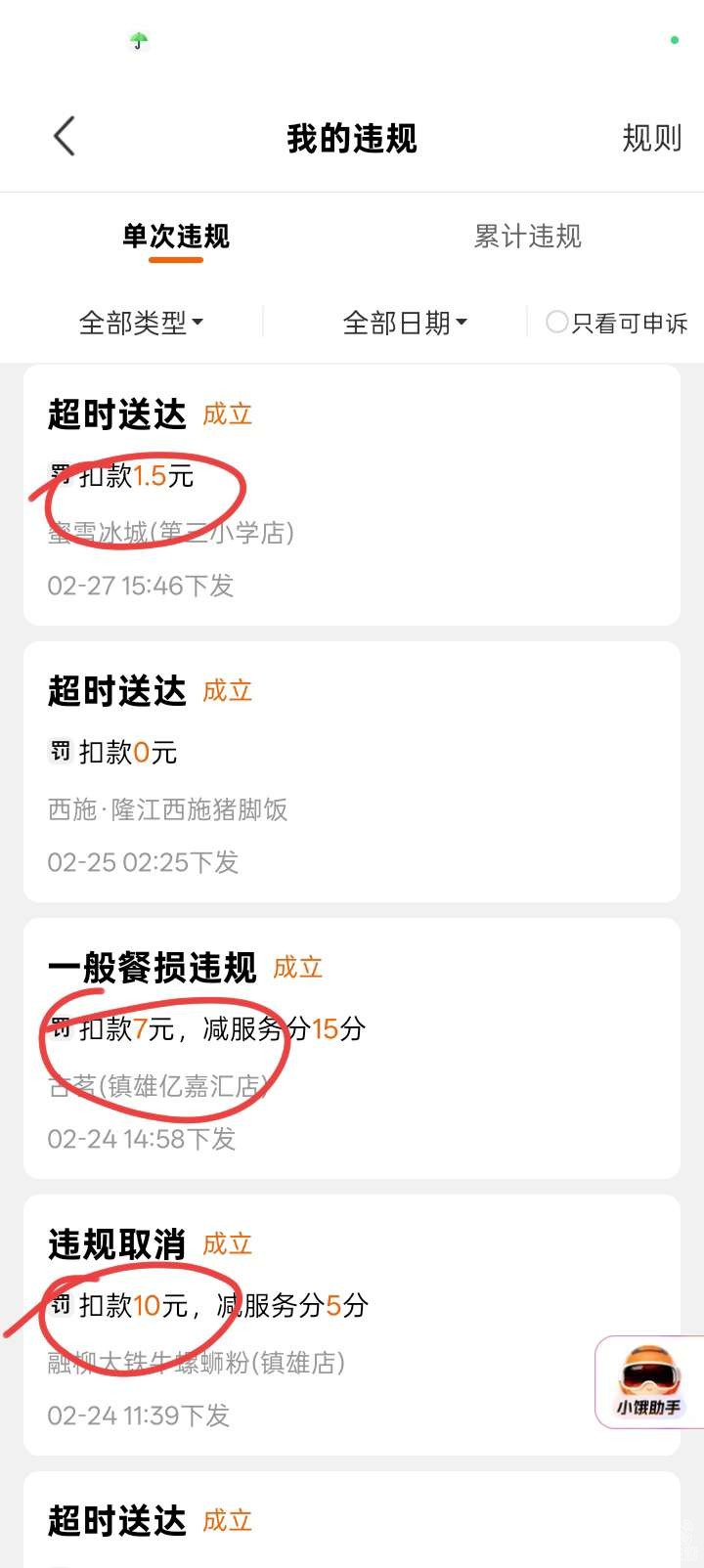Expand the 全部类型 filter dropdown
The image size is (704, 1568).
pos(141,323)
